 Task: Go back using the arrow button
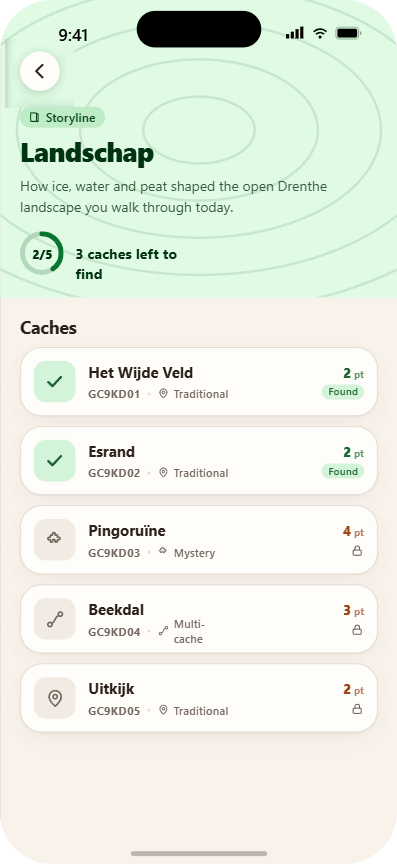click(x=40, y=71)
